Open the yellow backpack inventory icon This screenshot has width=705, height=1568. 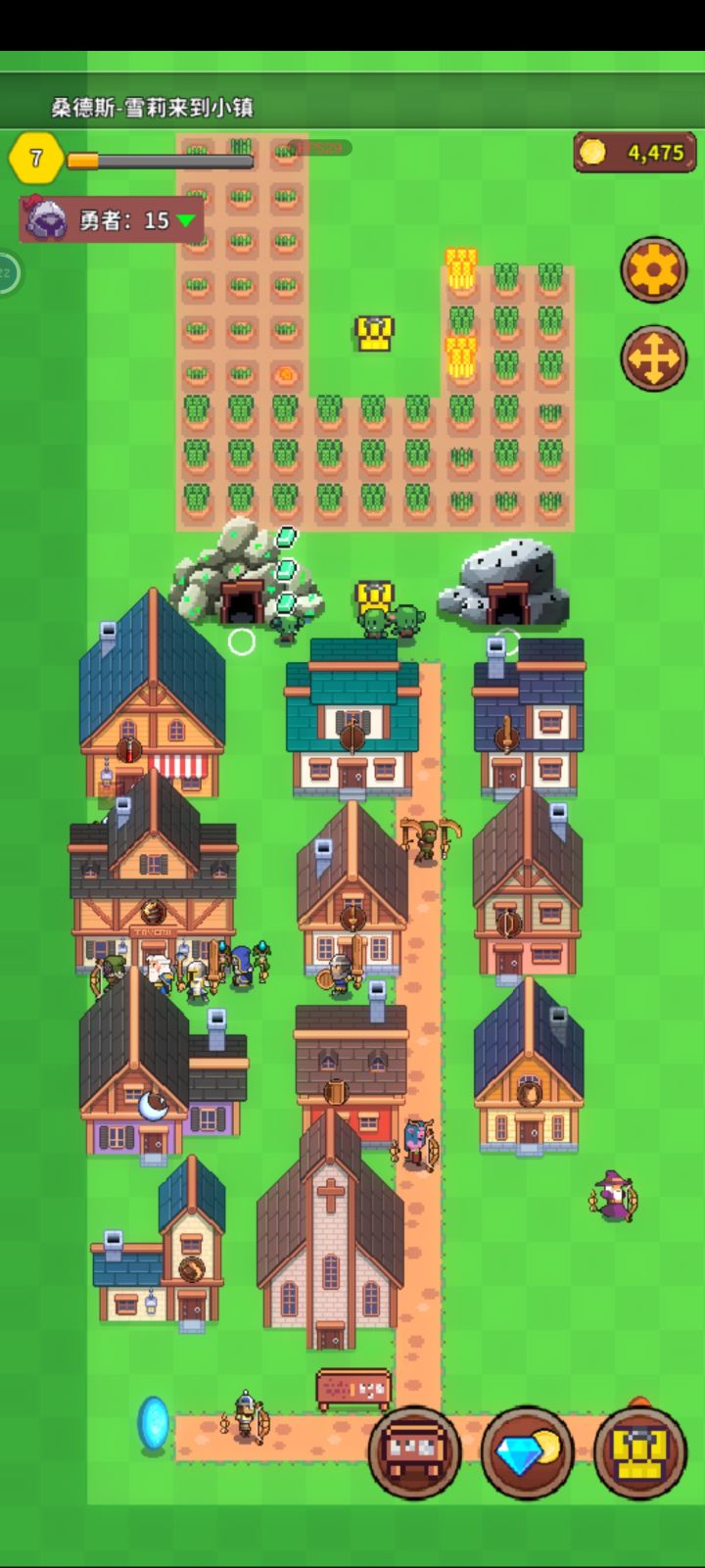coord(636,1454)
